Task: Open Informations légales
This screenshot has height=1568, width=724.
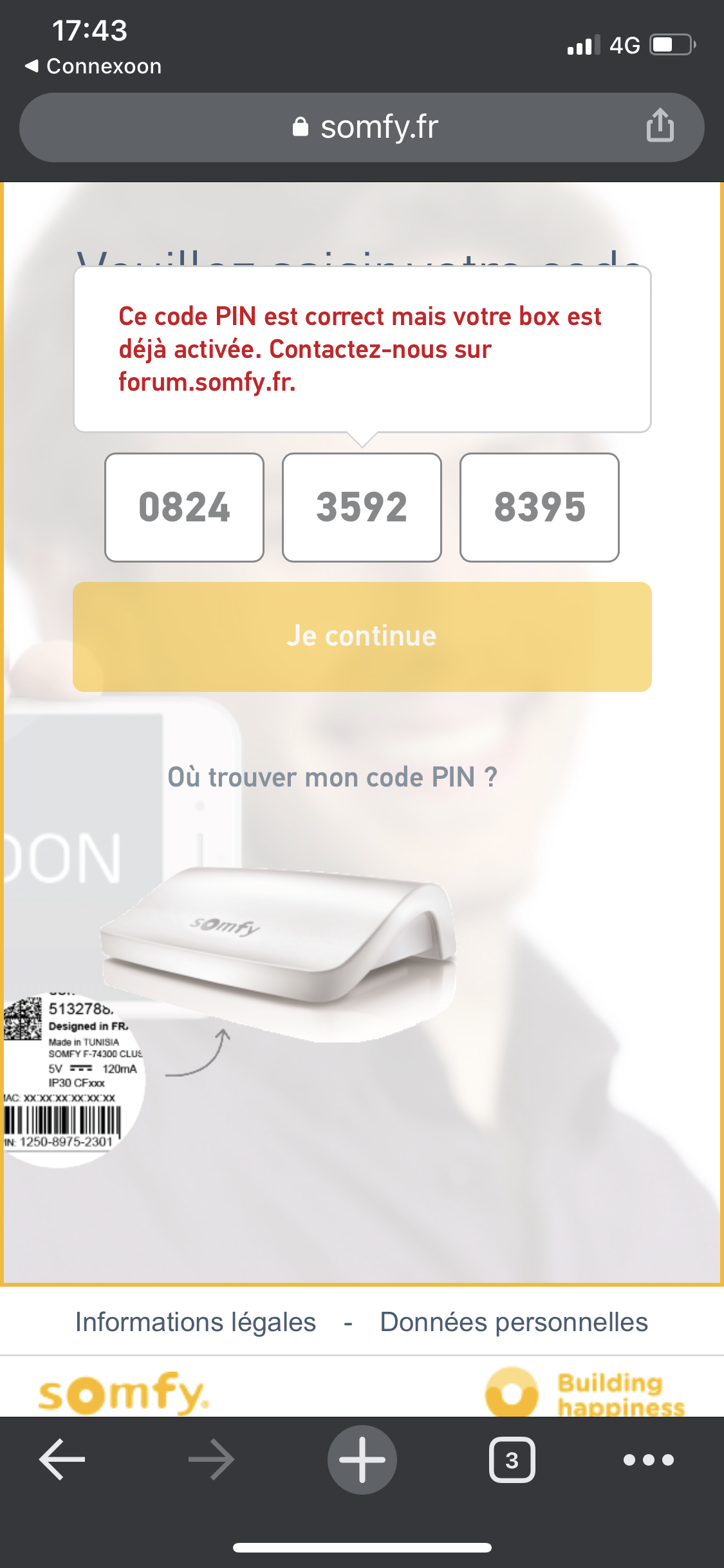Action: coord(196,1322)
